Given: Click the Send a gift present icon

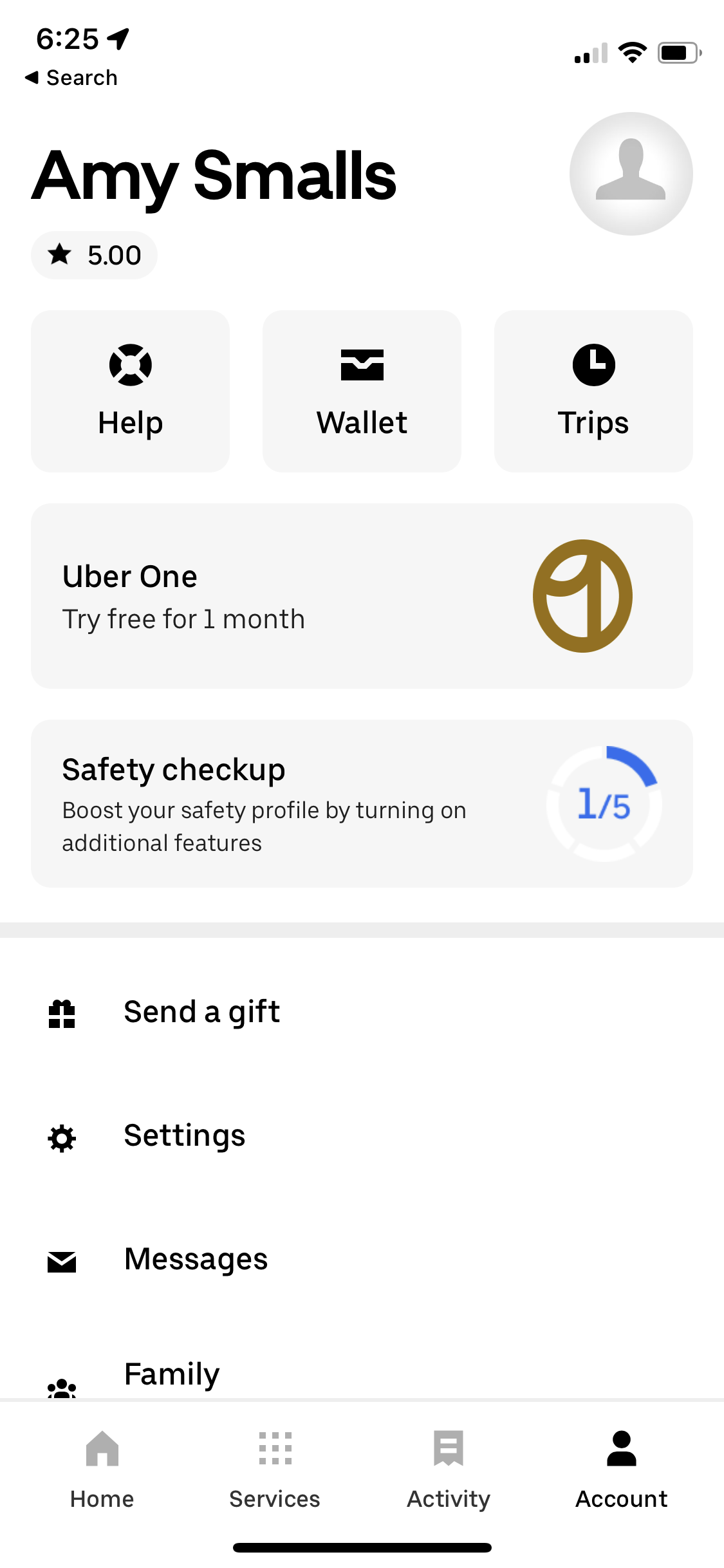Looking at the screenshot, I should [61, 1012].
